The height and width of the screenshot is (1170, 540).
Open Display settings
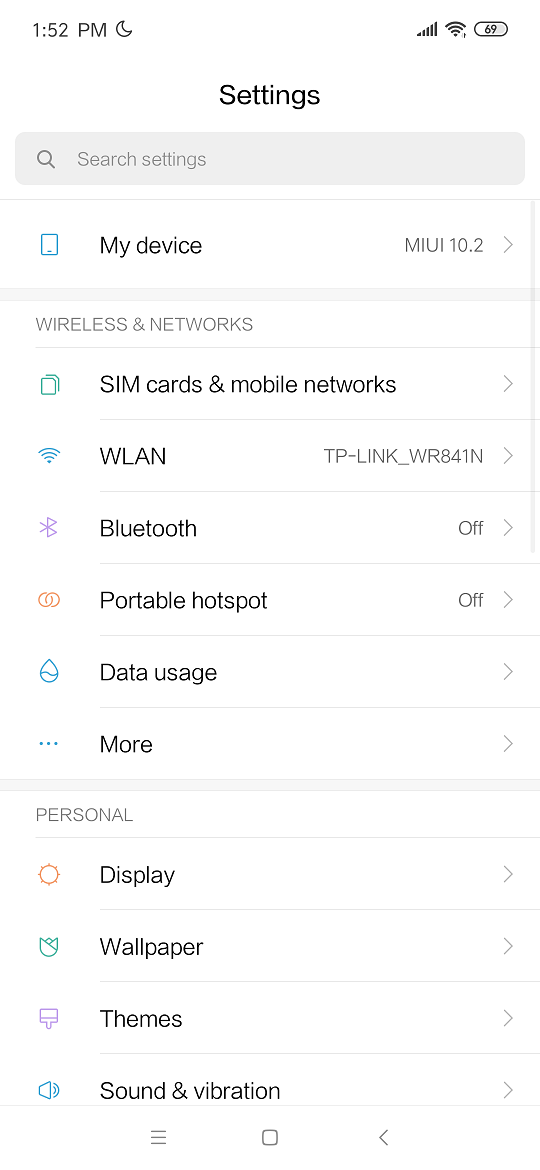pyautogui.click(x=270, y=875)
